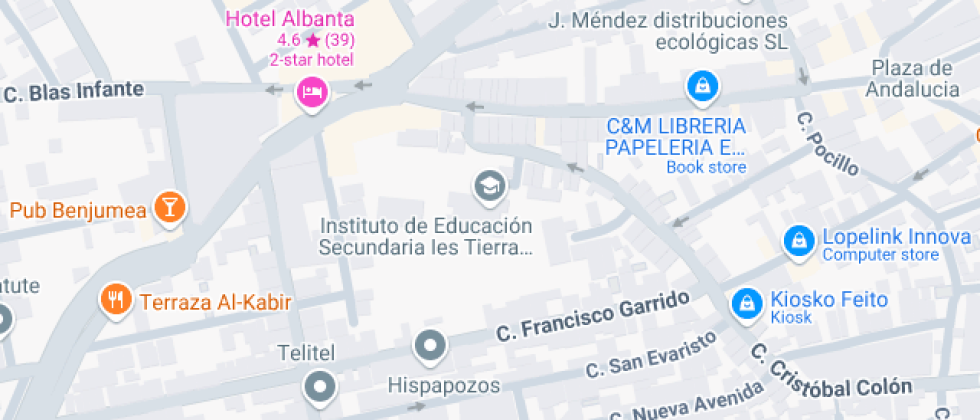Viewport: 980px width, 420px height.
Task: Select the Telitel location marker
Action: [x=320, y=385]
